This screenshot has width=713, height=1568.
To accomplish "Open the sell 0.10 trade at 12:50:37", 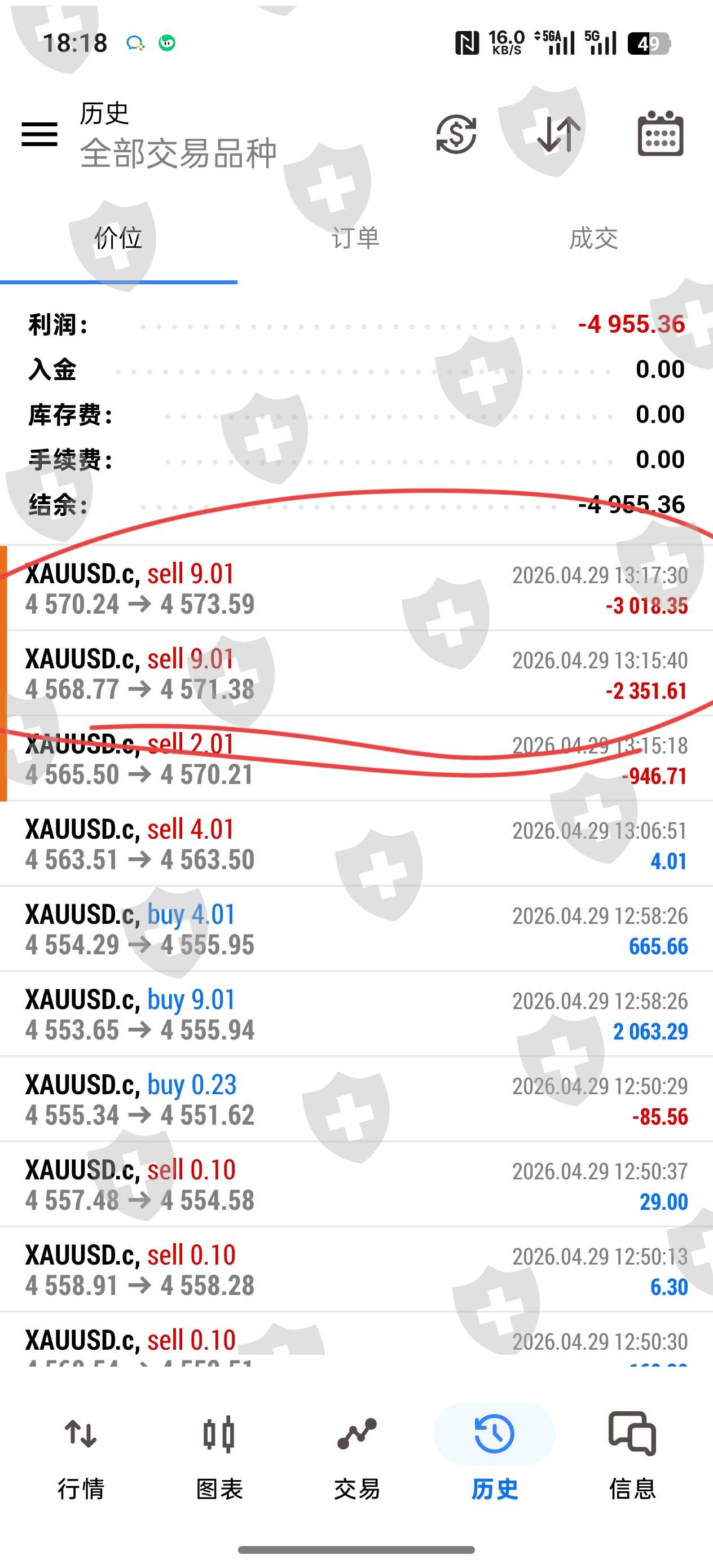I will click(356, 1185).
